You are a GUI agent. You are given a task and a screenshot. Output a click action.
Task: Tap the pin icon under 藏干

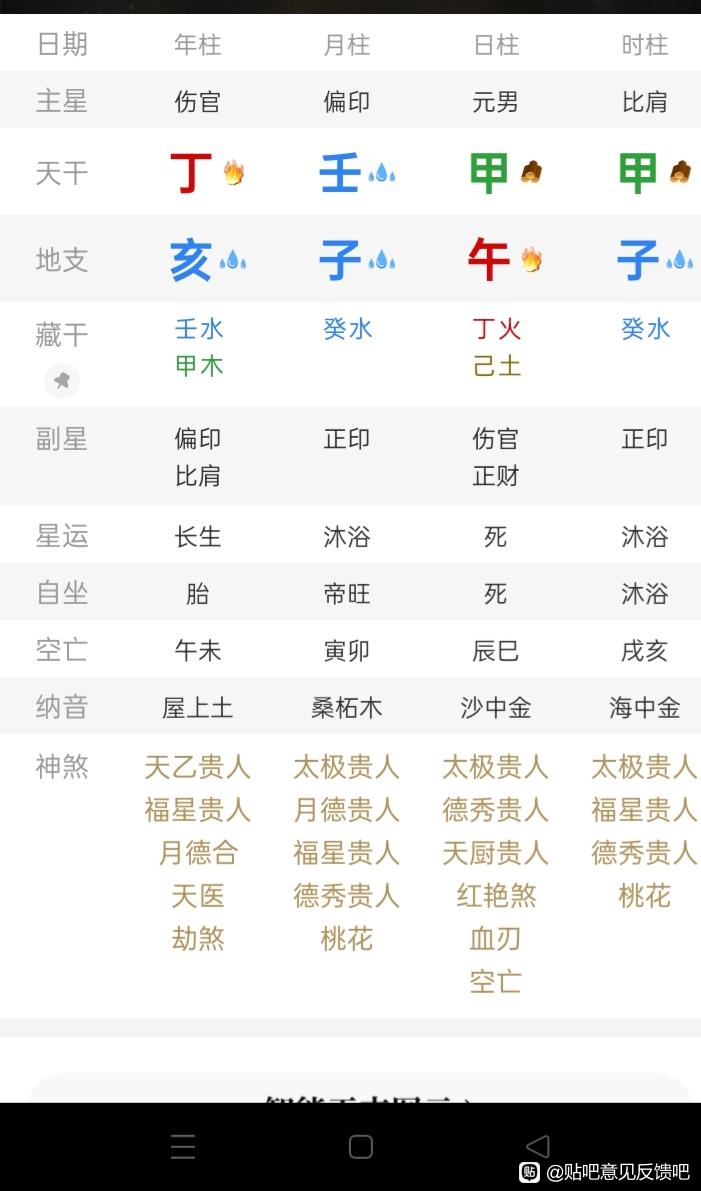(x=62, y=380)
